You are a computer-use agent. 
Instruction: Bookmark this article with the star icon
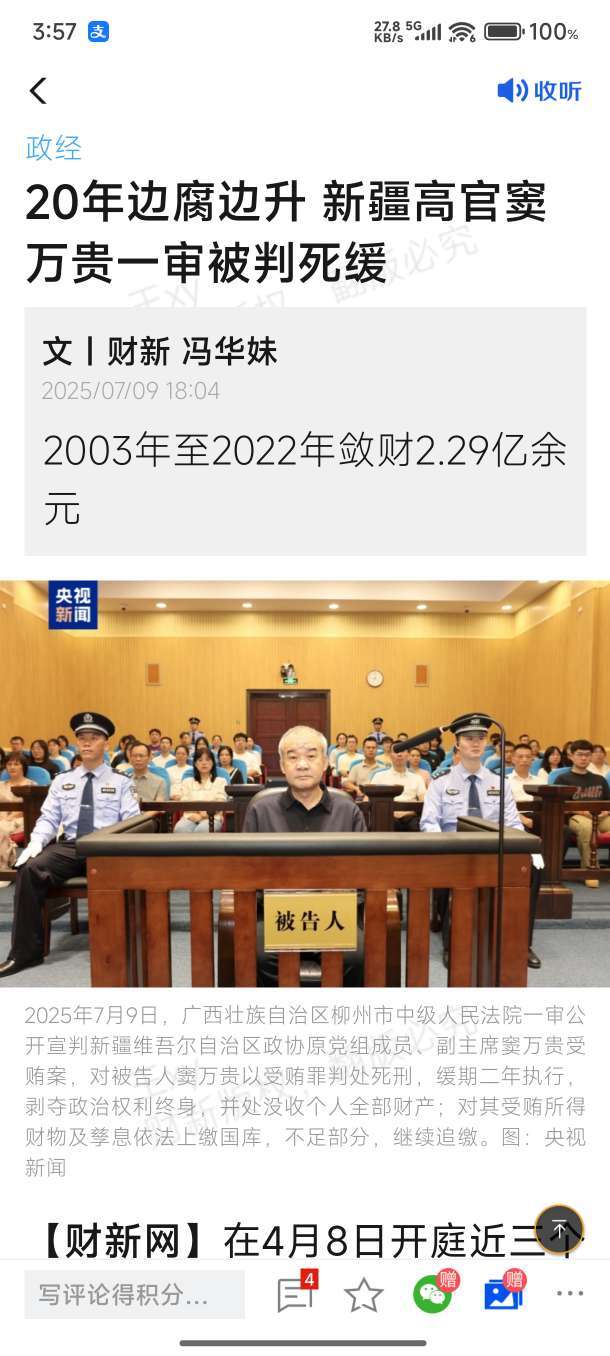pyautogui.click(x=363, y=1296)
